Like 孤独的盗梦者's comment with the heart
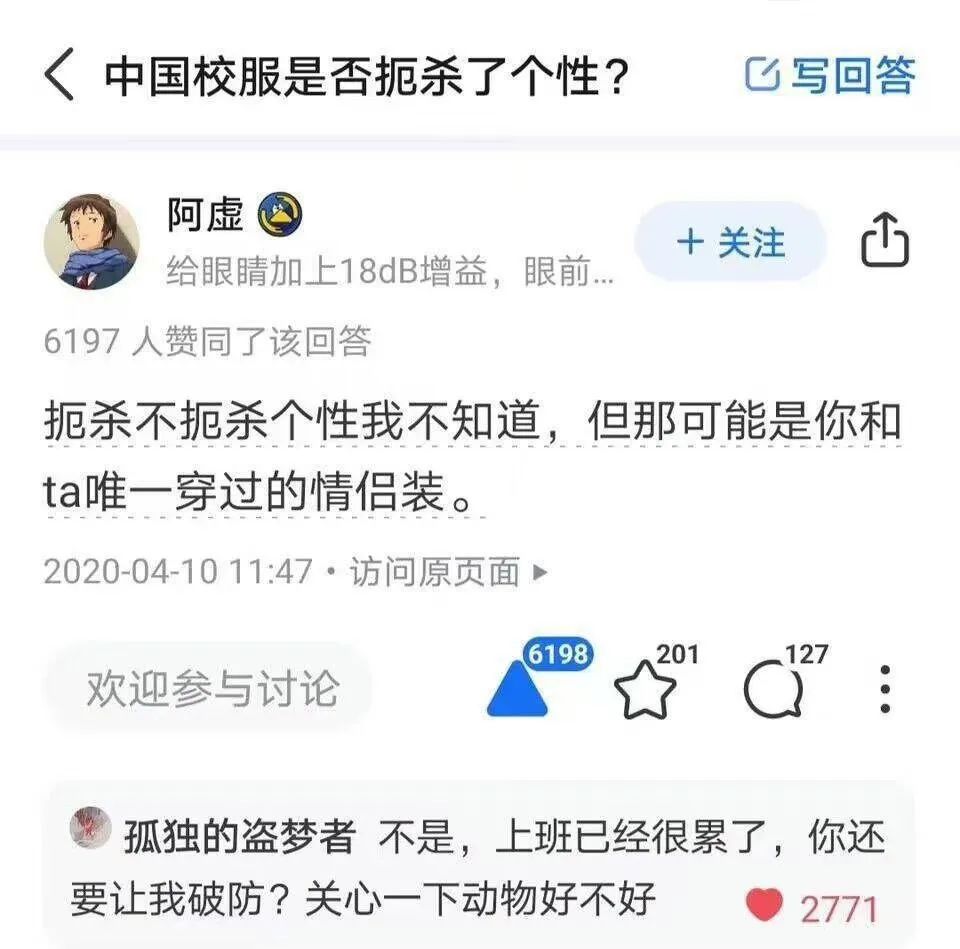 pos(764,906)
